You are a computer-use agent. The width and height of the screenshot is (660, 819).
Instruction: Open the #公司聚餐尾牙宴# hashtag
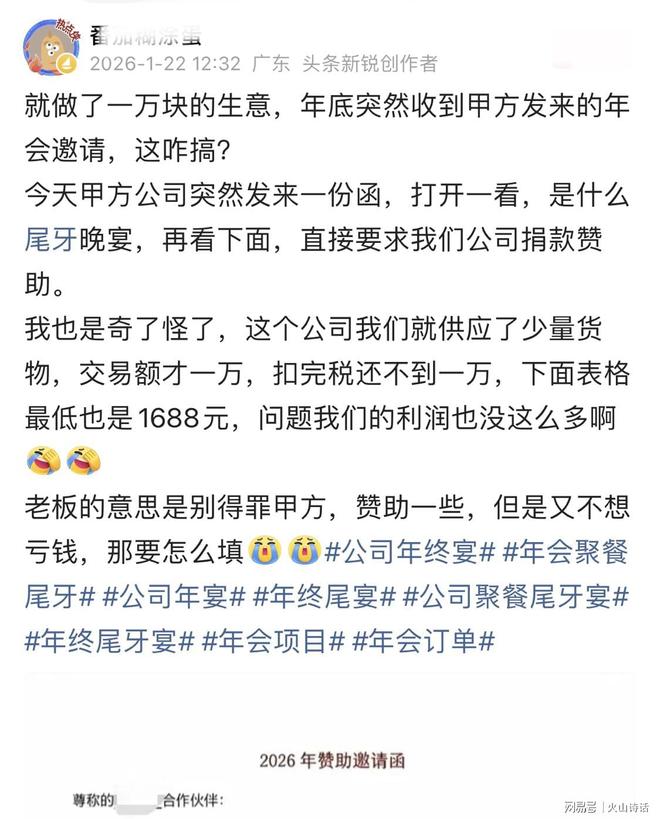515,596
